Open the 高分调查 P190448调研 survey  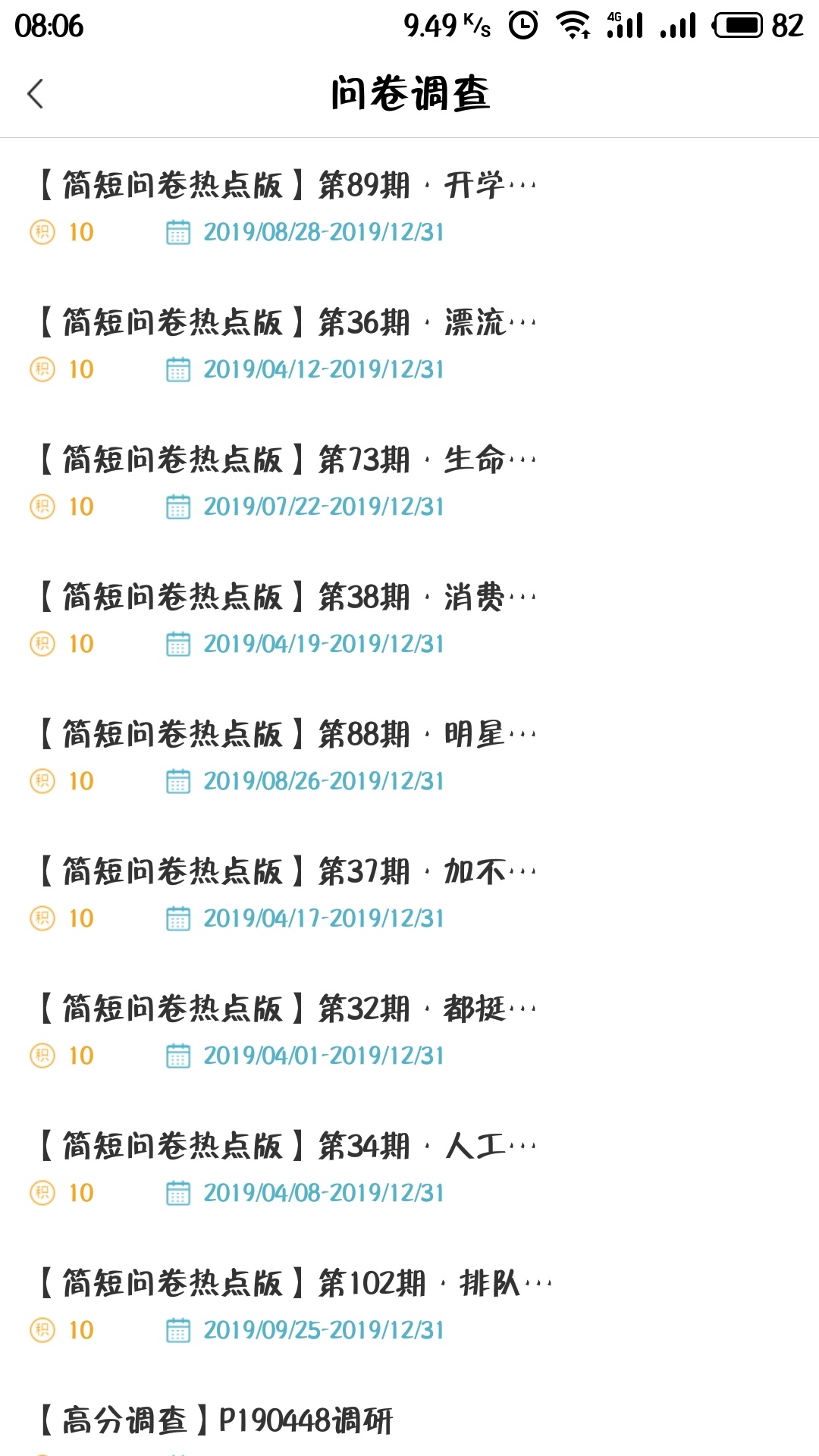click(216, 1420)
